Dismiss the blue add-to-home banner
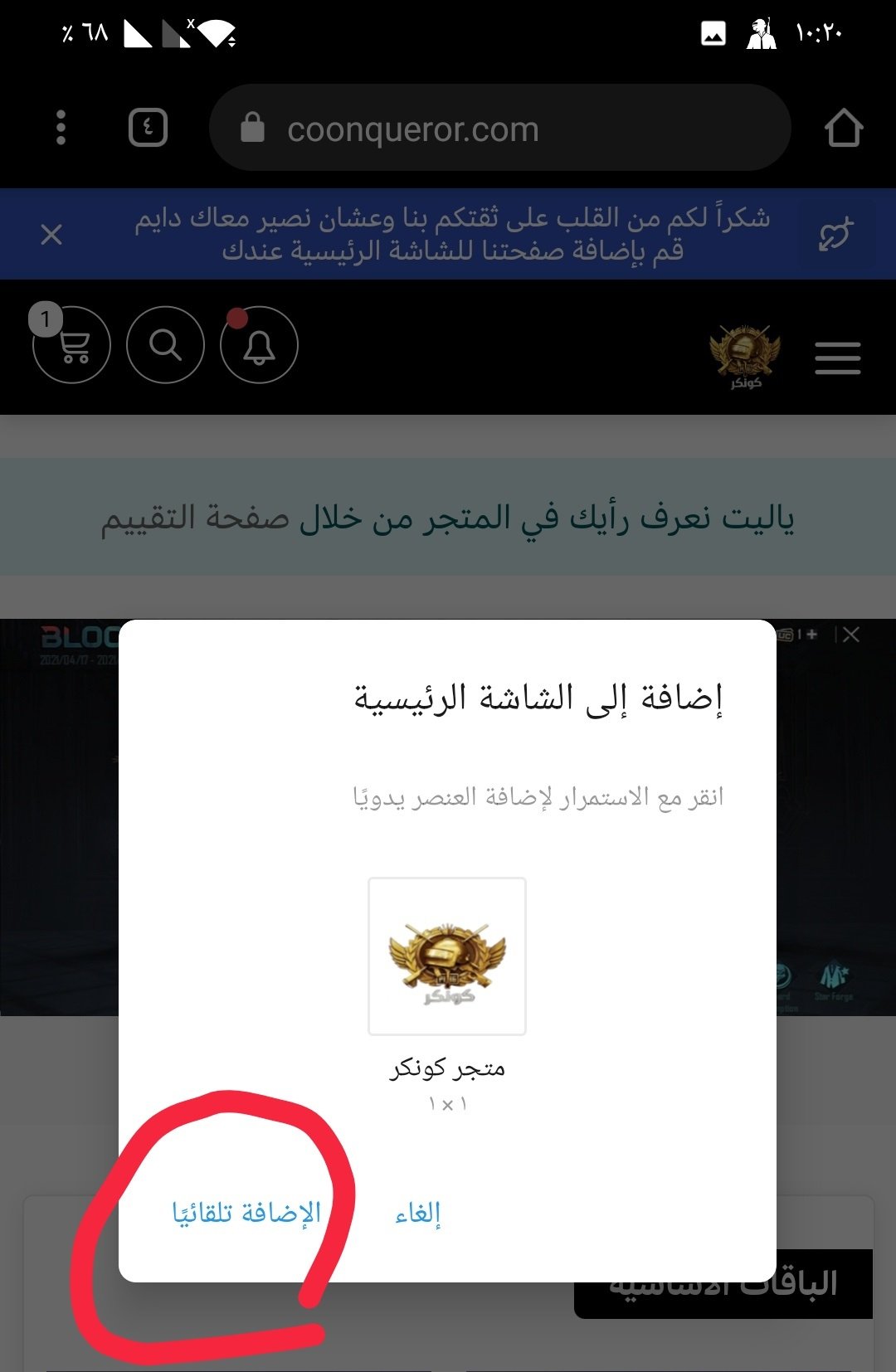 tap(51, 235)
